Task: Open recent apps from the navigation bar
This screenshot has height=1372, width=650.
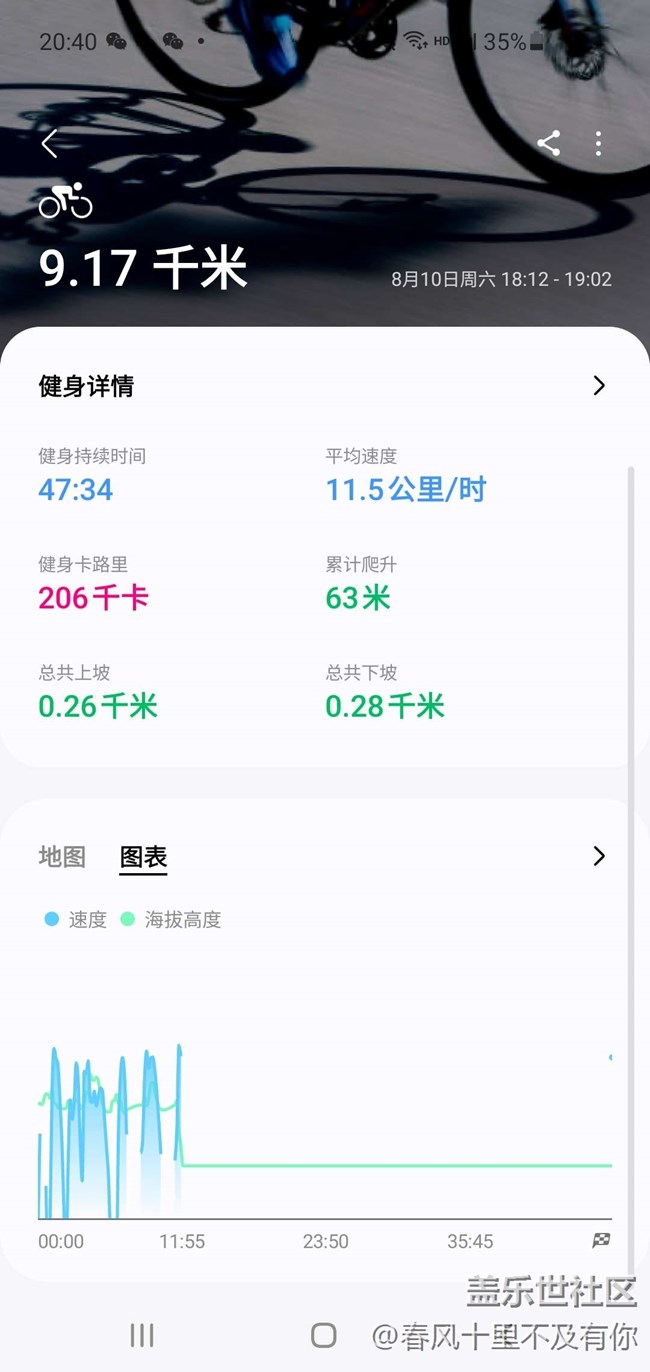Action: point(142,1335)
